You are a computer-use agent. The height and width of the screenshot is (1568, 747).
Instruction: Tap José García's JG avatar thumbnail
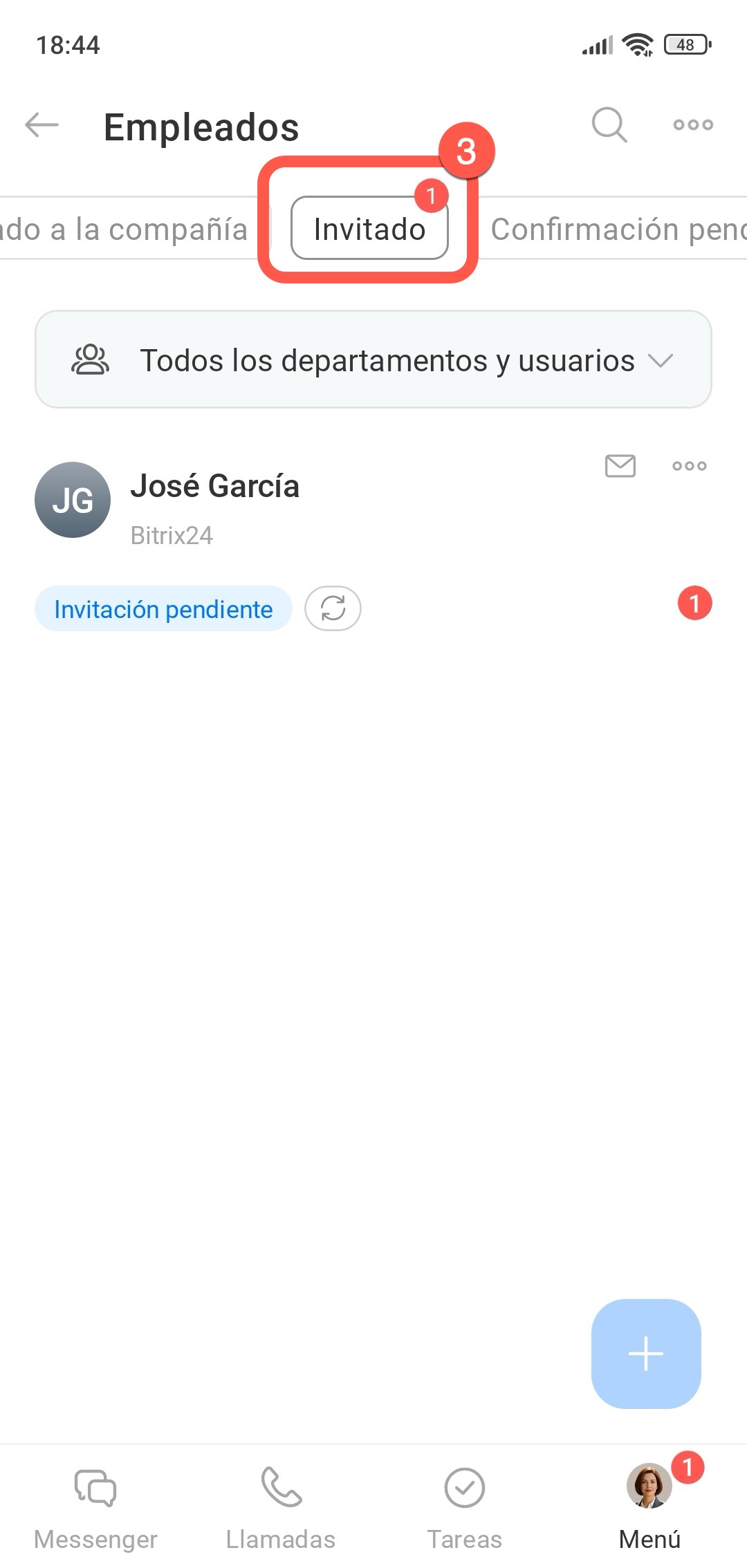[x=73, y=500]
